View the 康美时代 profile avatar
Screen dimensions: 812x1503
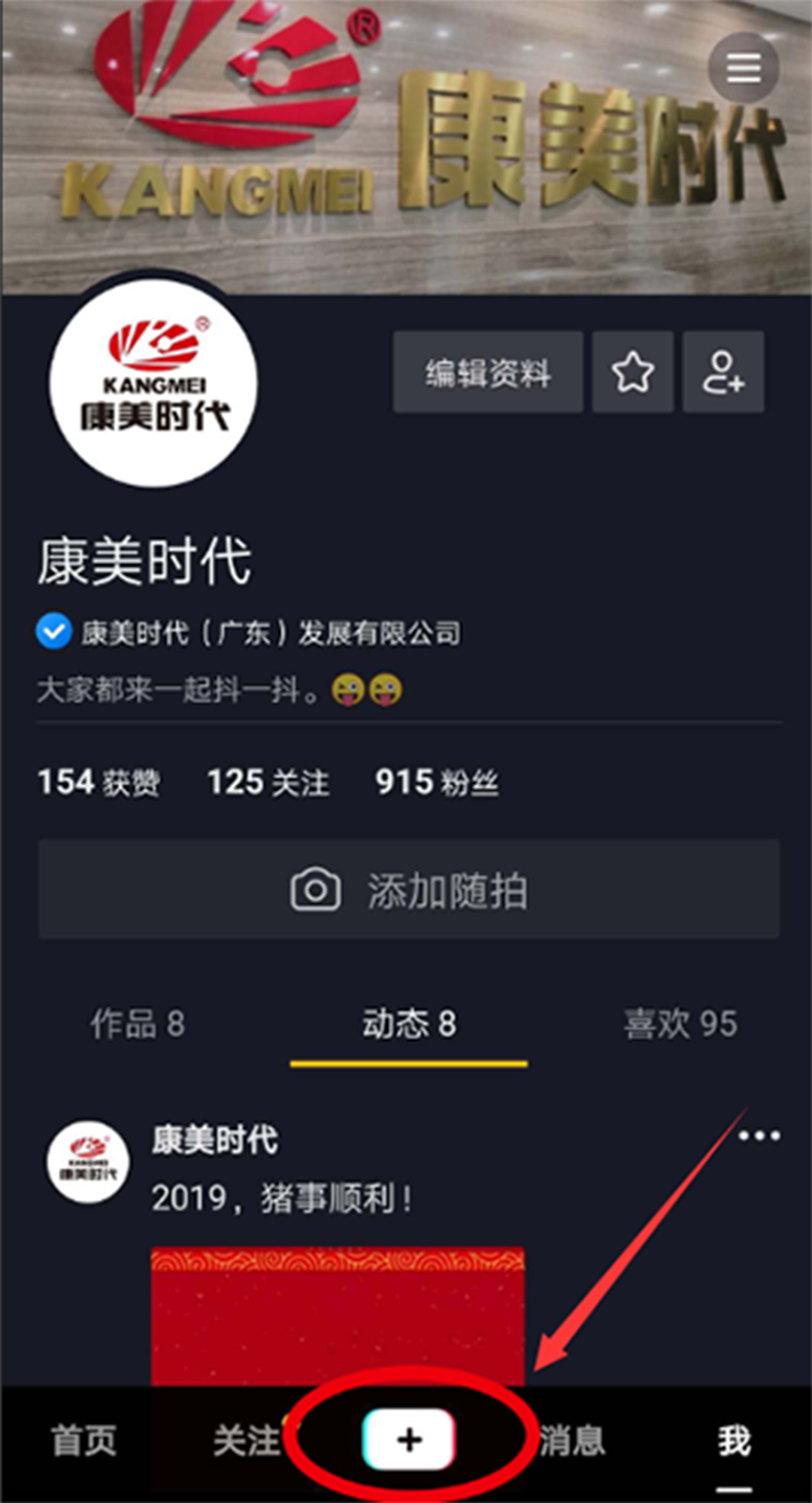(x=153, y=383)
